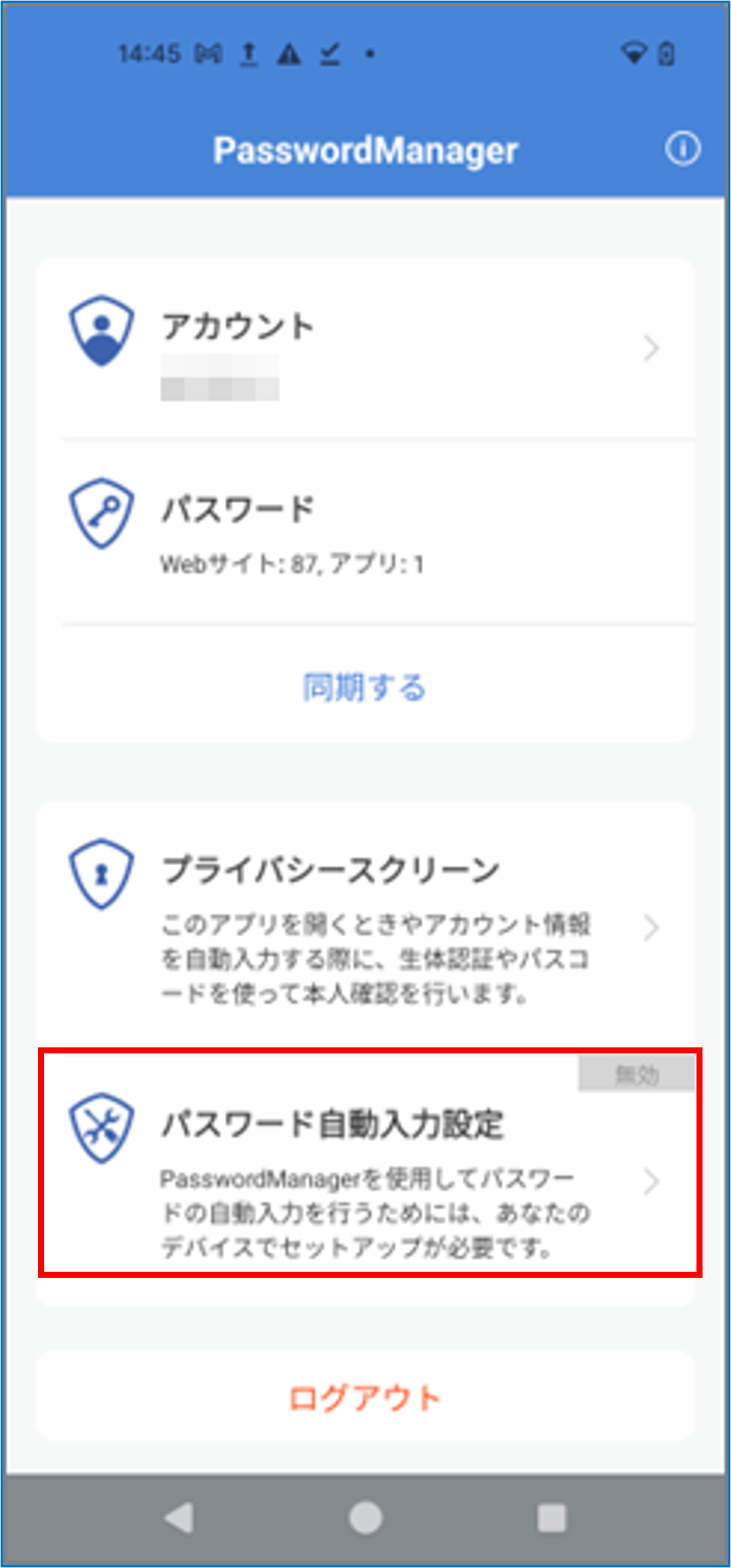Open プライバシースクリーン settings

365,928
